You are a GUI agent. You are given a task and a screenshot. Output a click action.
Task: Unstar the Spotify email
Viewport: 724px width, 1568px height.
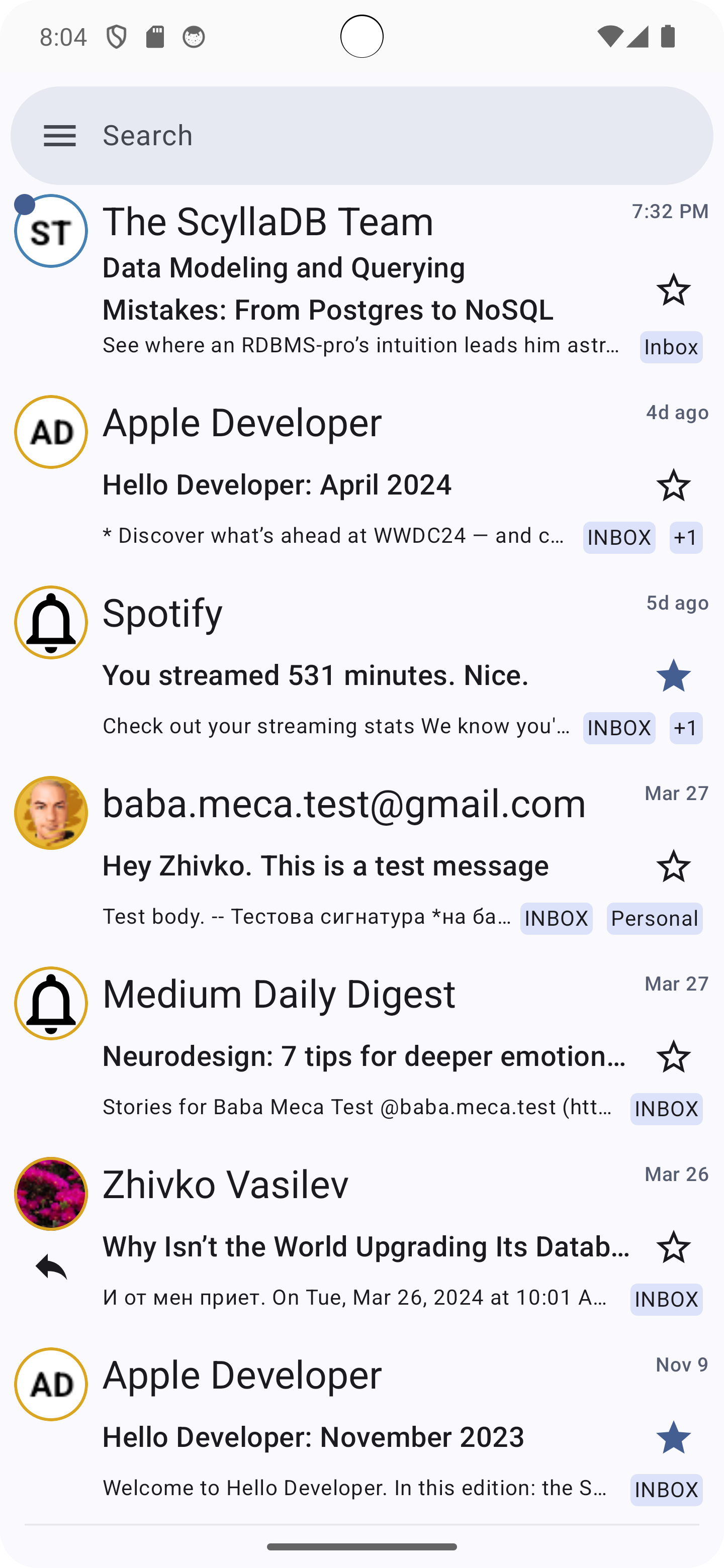pyautogui.click(x=673, y=675)
